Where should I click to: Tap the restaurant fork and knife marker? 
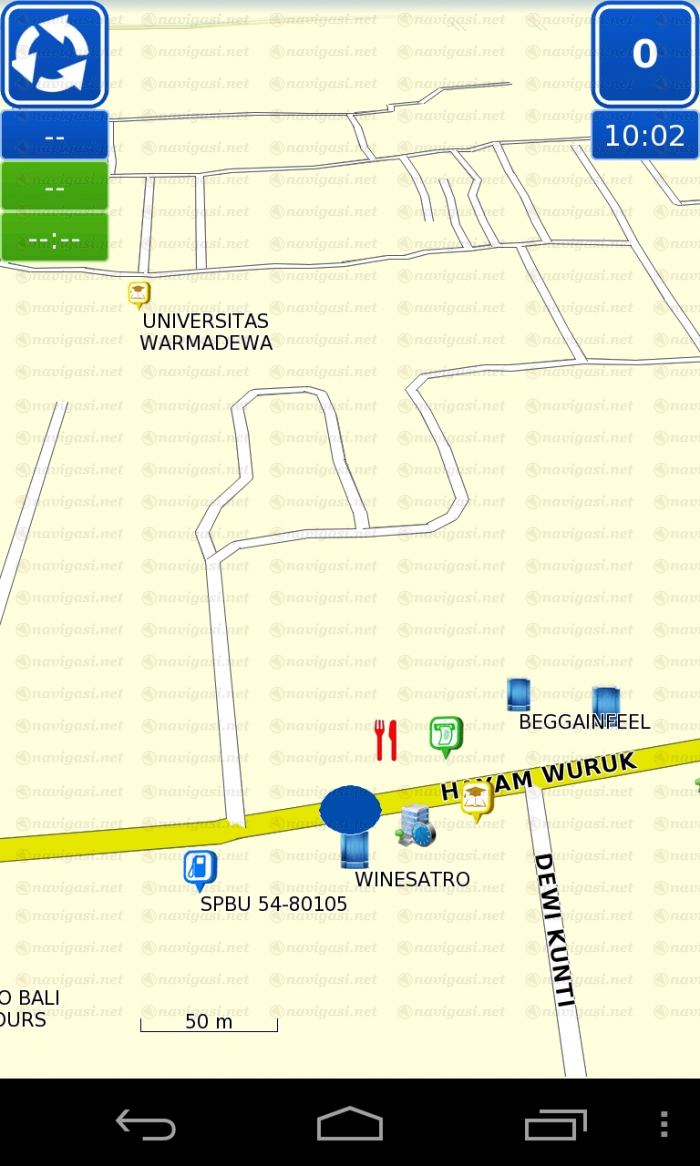click(x=386, y=740)
